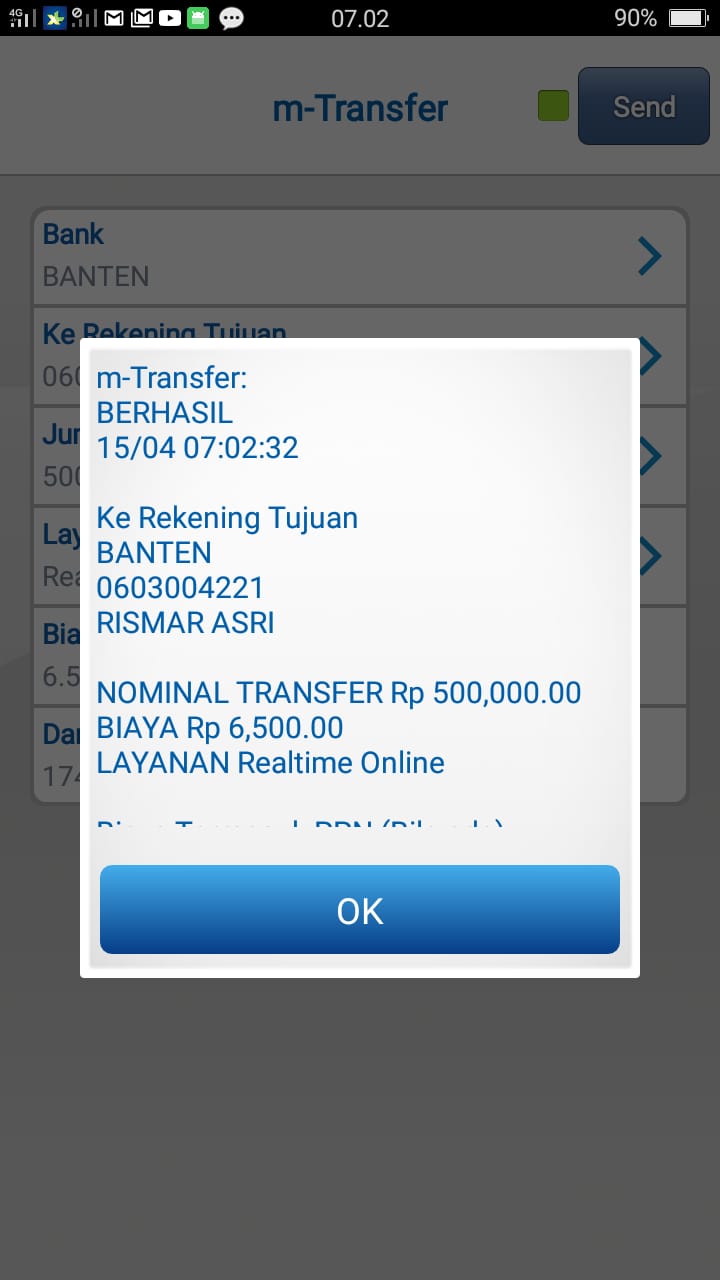Open the Bank BANTEN row
The image size is (720, 1280).
pos(360,256)
